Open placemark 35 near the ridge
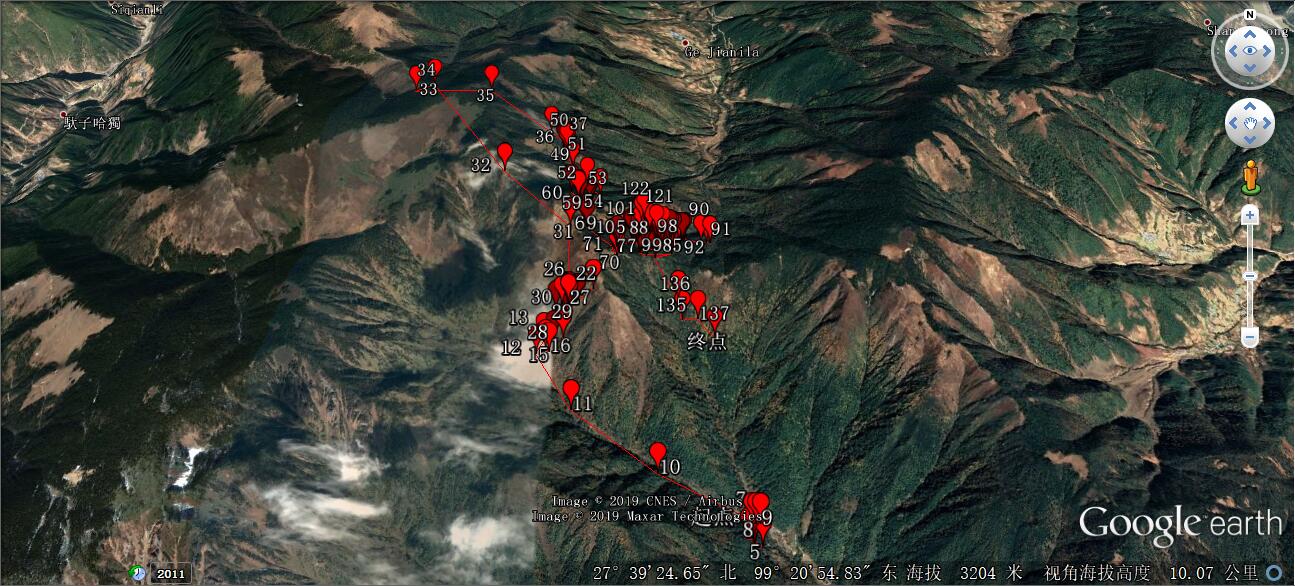 (491, 75)
